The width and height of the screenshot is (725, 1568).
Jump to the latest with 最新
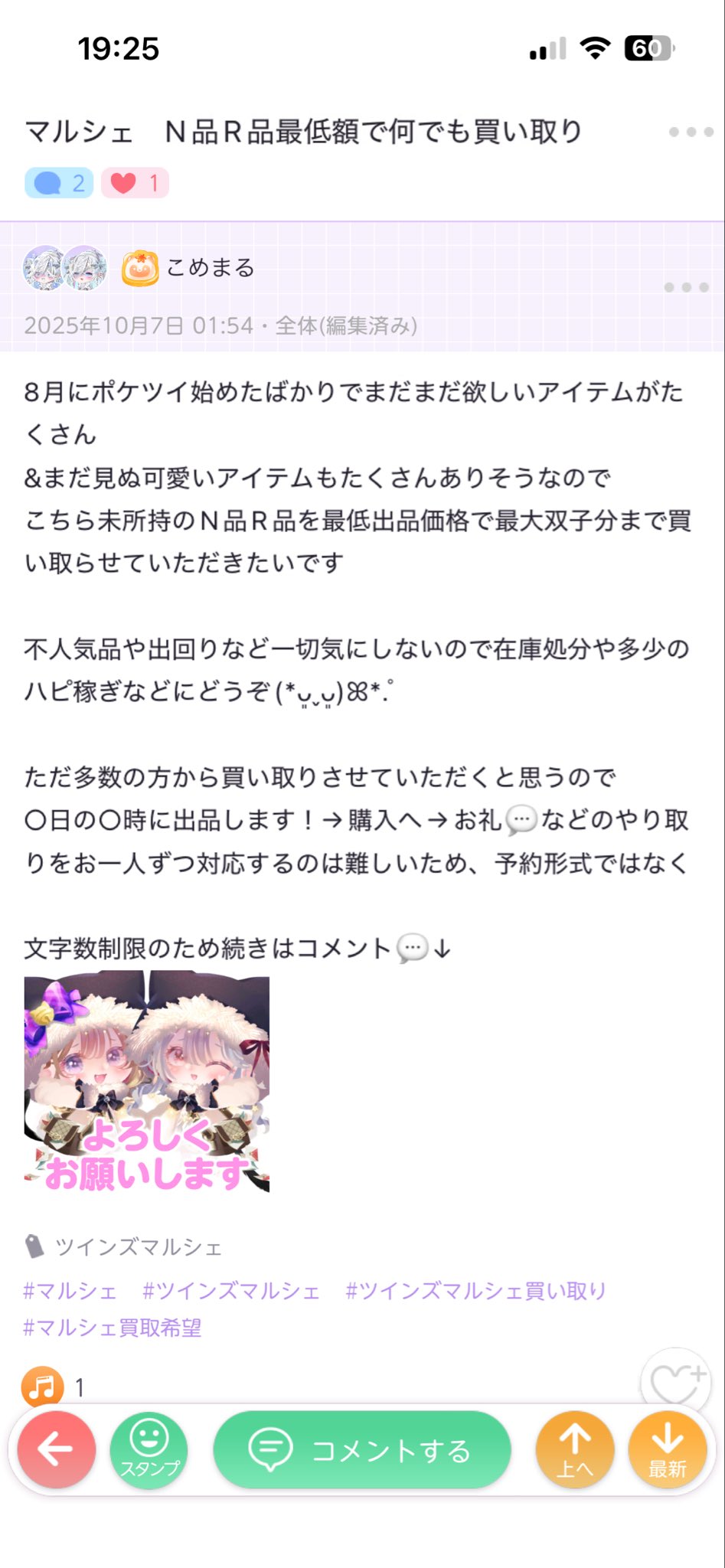pyautogui.click(x=667, y=1449)
